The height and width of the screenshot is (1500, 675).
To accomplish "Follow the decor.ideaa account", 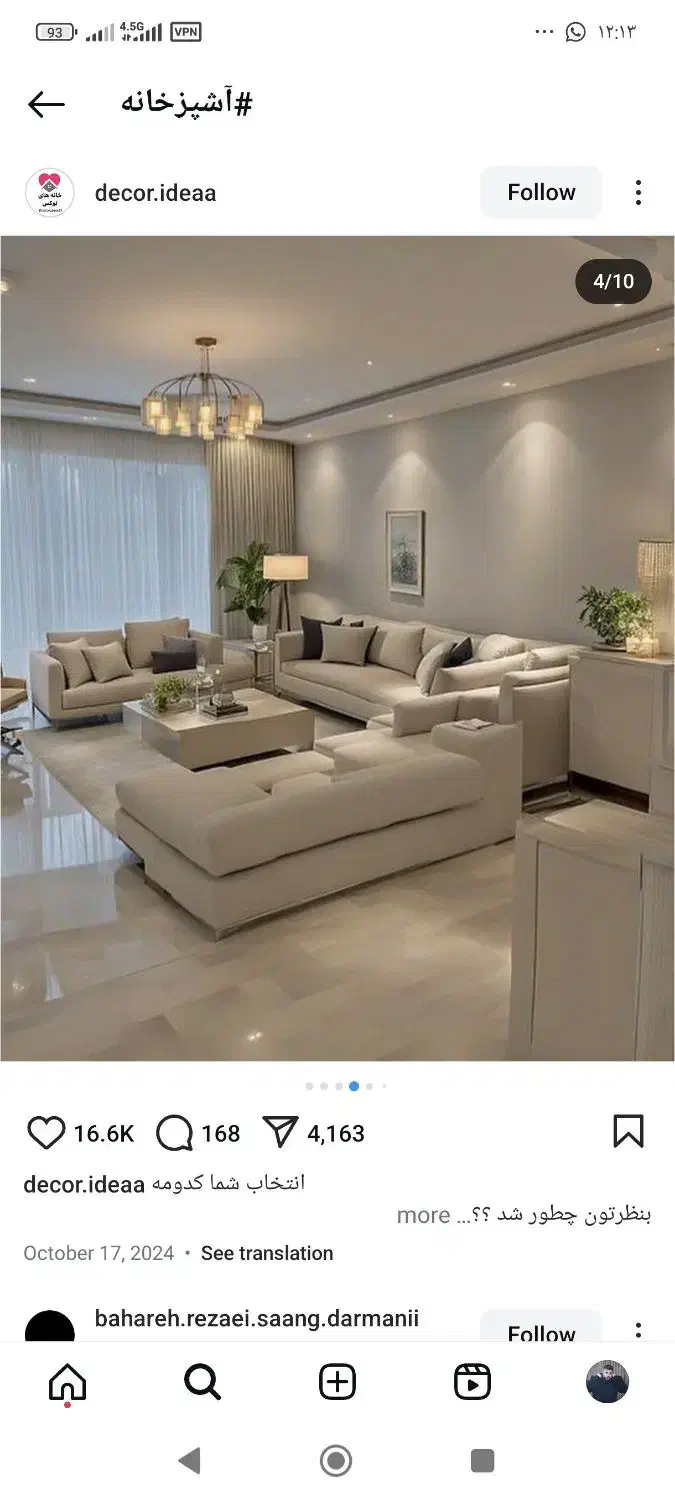I will pyautogui.click(x=541, y=193).
